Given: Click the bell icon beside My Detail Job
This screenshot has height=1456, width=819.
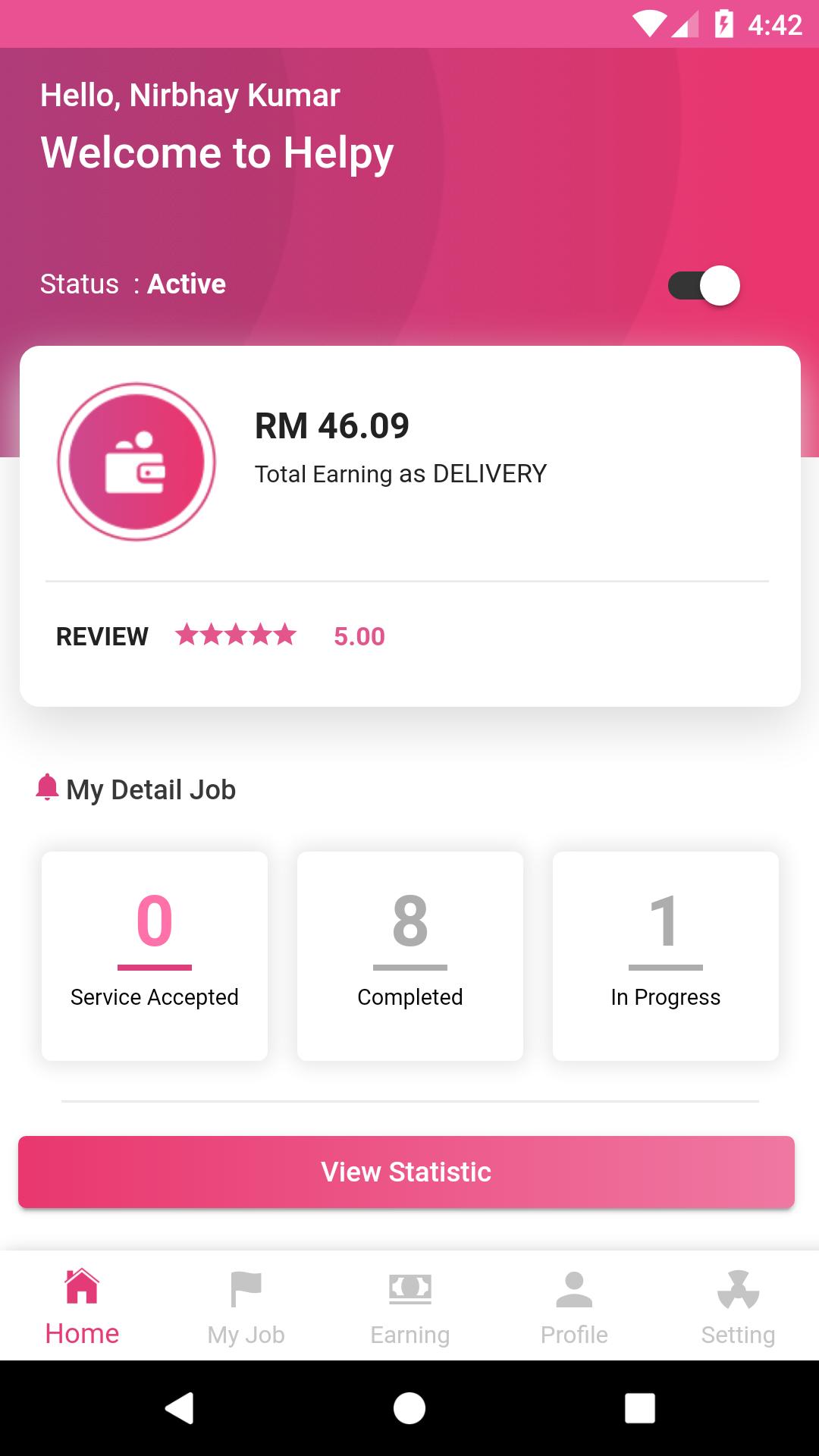Looking at the screenshot, I should 47,787.
